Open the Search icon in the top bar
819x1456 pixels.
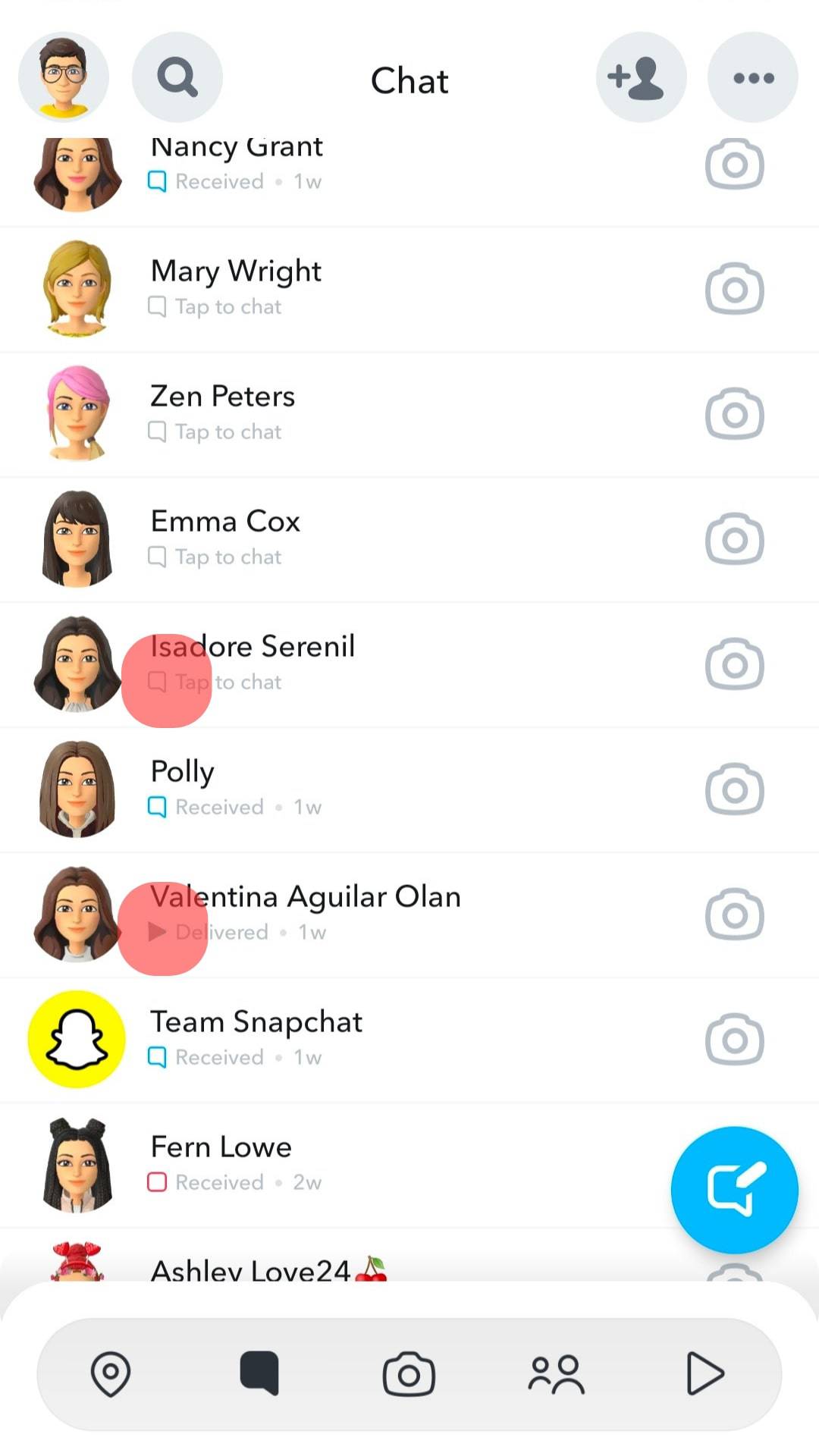click(x=177, y=77)
